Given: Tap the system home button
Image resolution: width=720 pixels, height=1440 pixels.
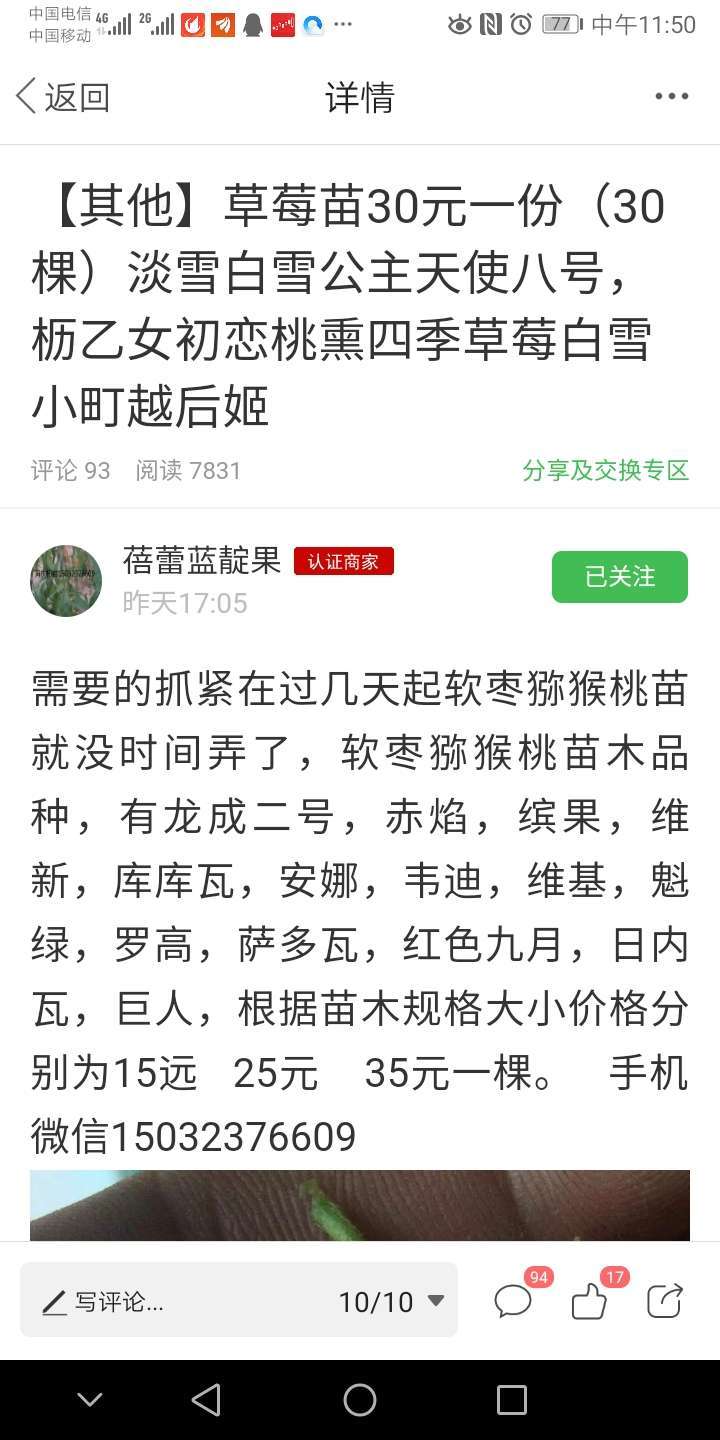Looking at the screenshot, I should tap(360, 1400).
